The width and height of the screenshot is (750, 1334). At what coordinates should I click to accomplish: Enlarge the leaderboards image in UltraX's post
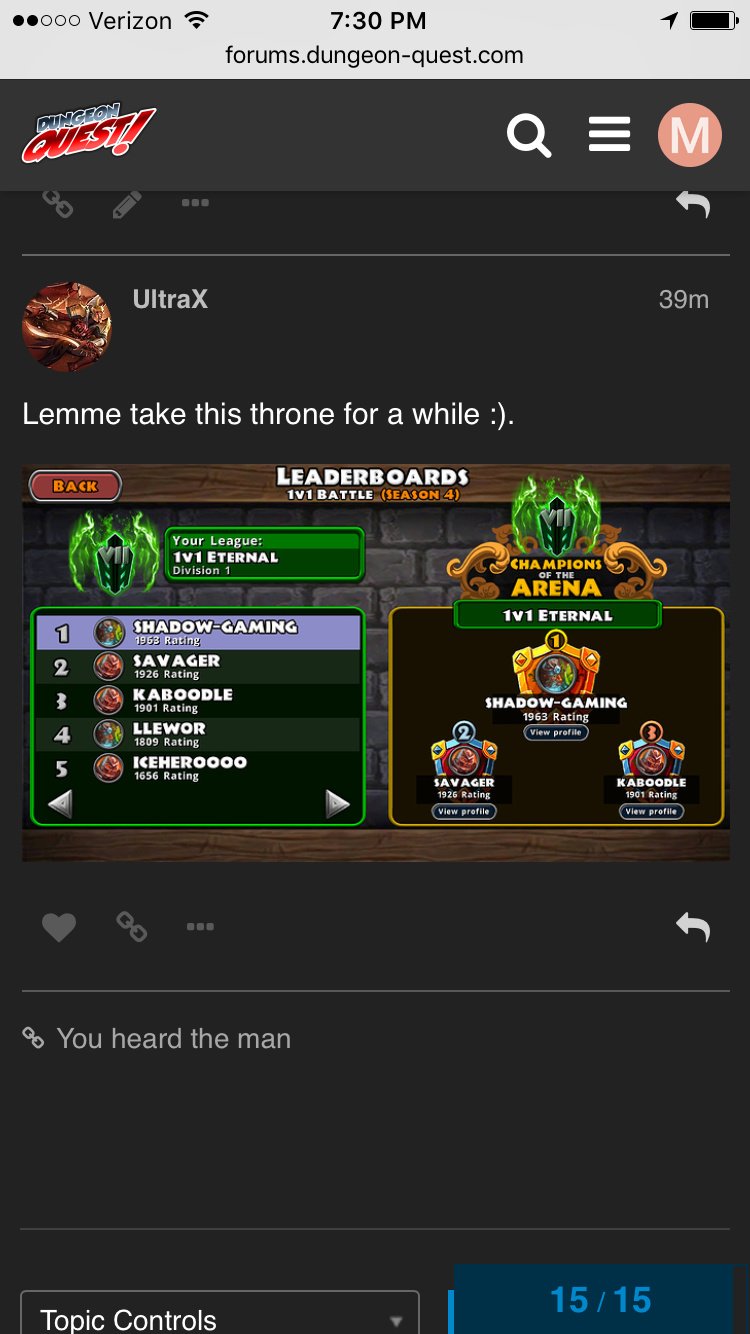coord(376,662)
